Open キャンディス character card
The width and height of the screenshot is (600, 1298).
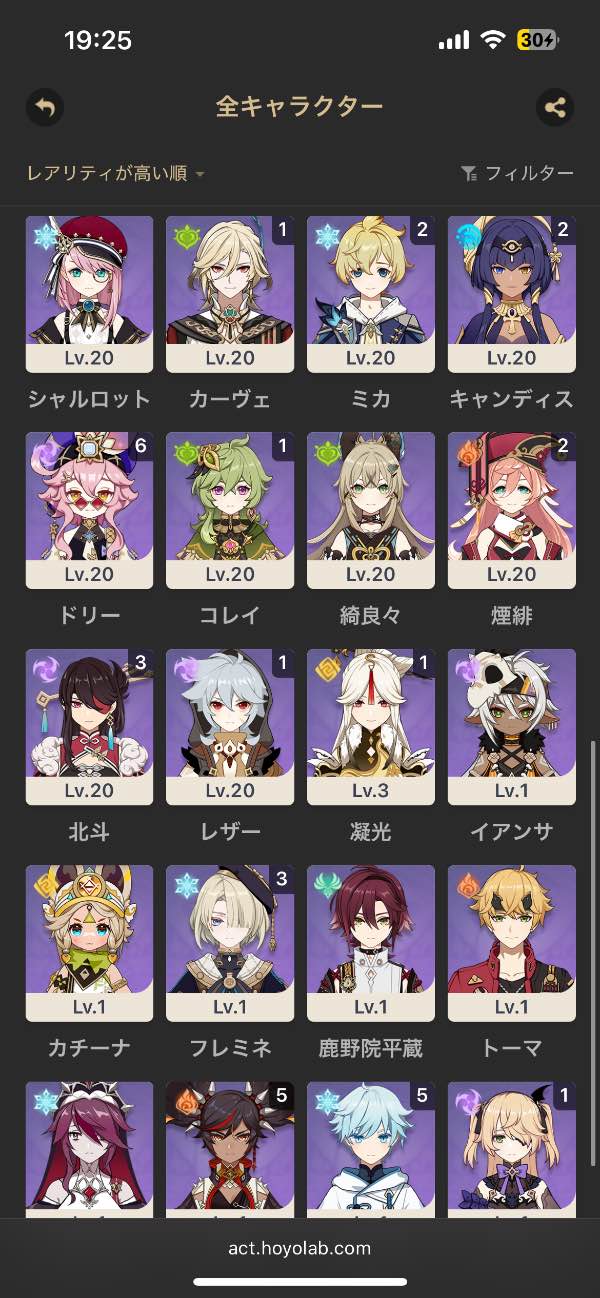pyautogui.click(x=512, y=295)
